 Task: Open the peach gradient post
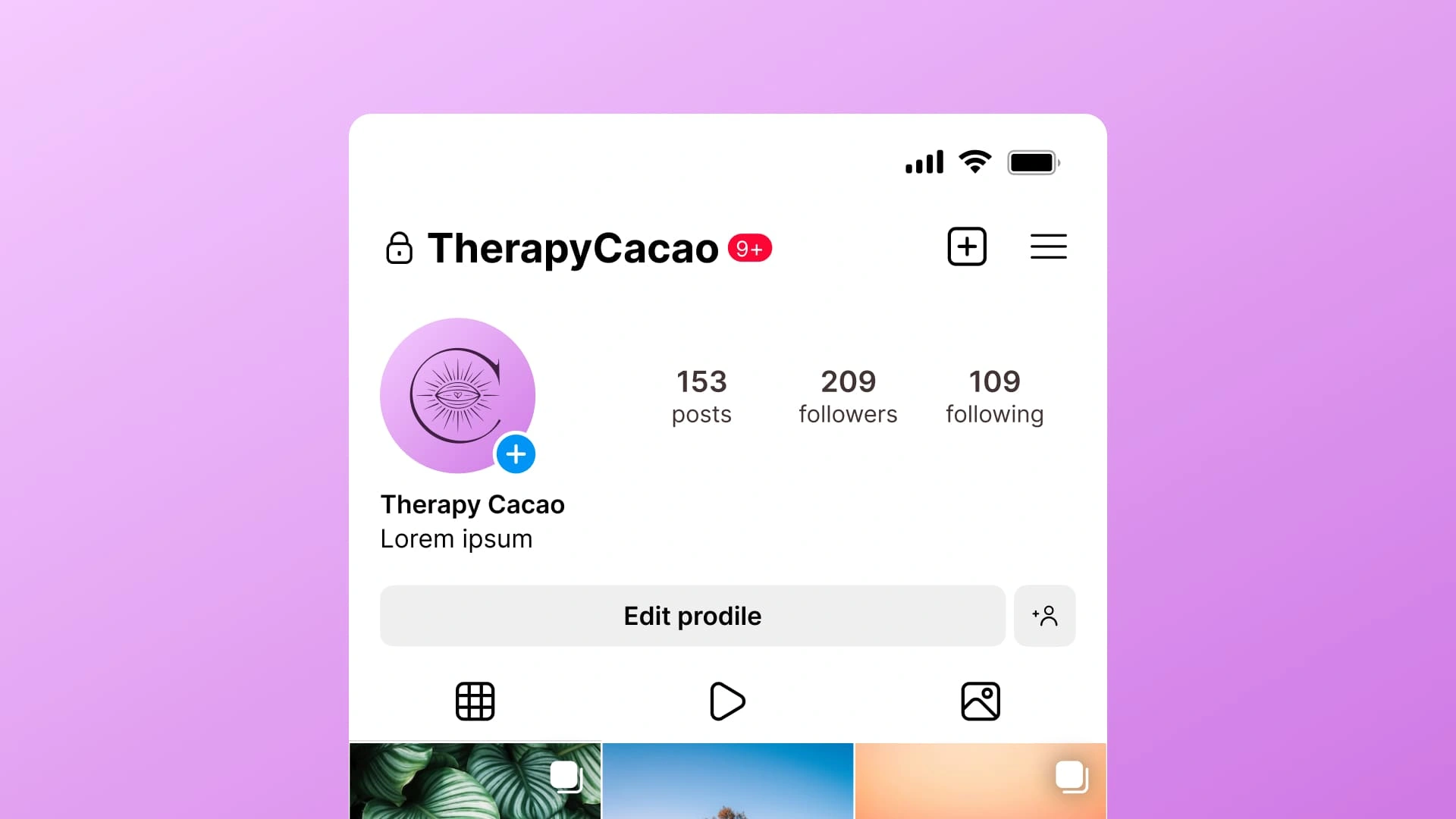coord(980,781)
